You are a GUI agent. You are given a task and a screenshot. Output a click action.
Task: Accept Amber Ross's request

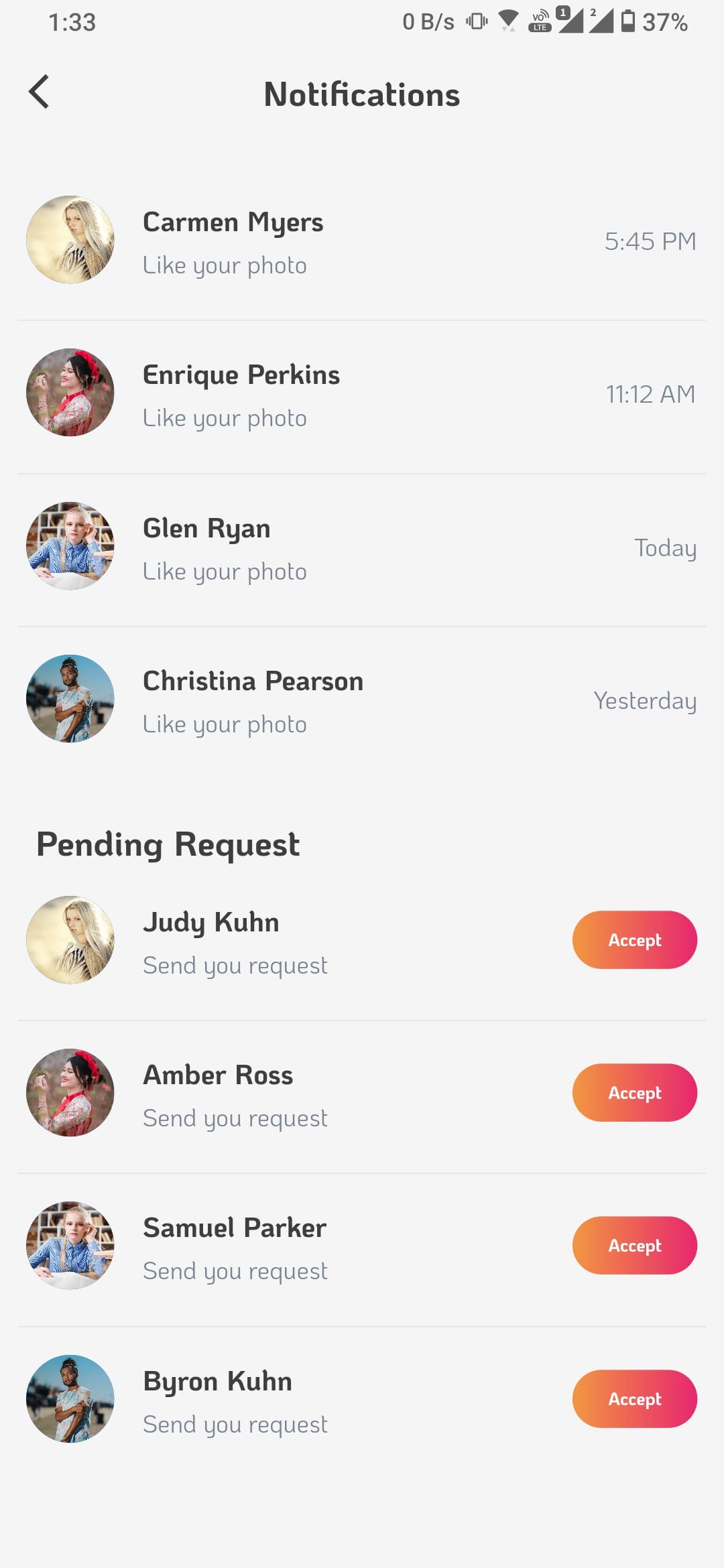tap(634, 1092)
